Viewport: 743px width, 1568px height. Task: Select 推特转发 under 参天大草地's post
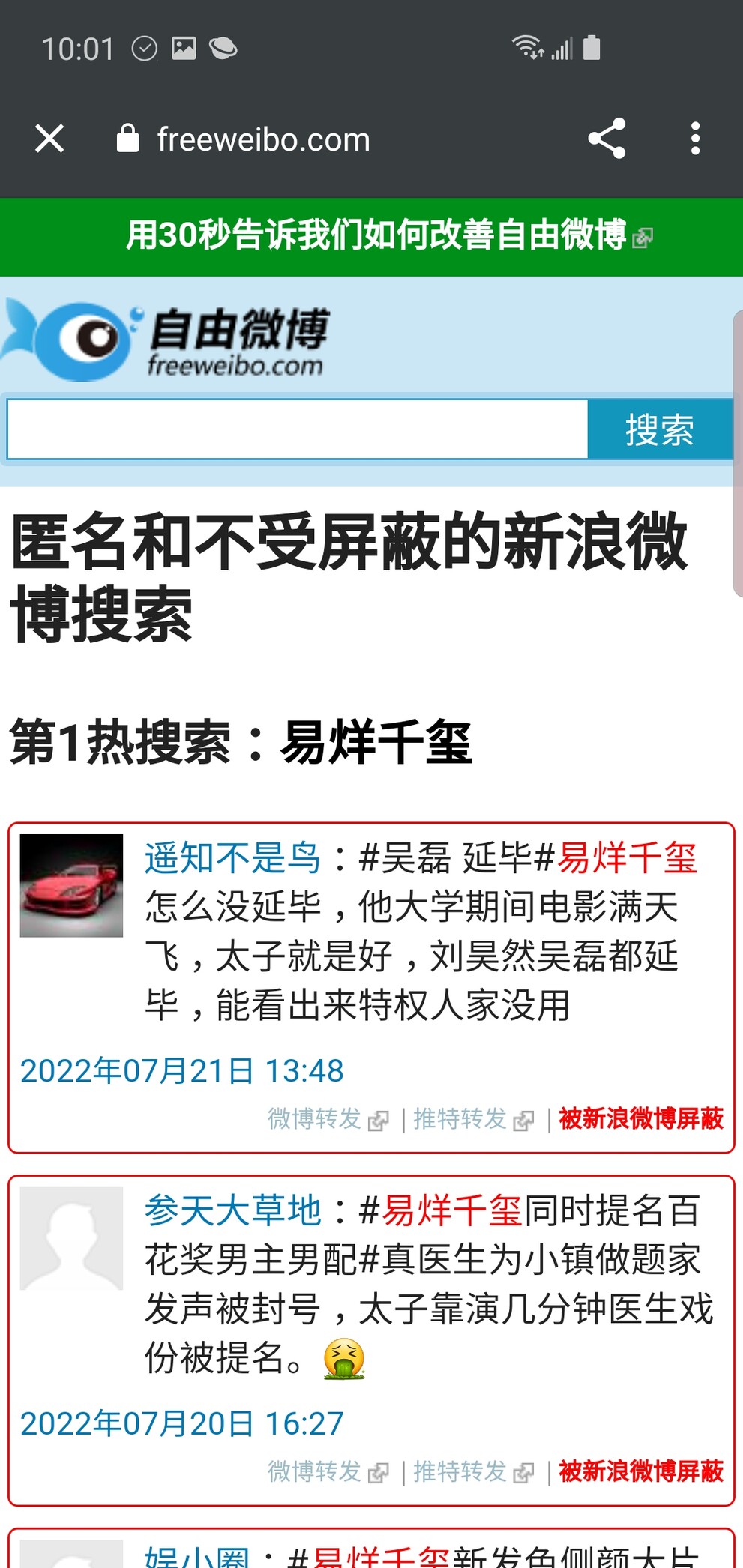(474, 1471)
